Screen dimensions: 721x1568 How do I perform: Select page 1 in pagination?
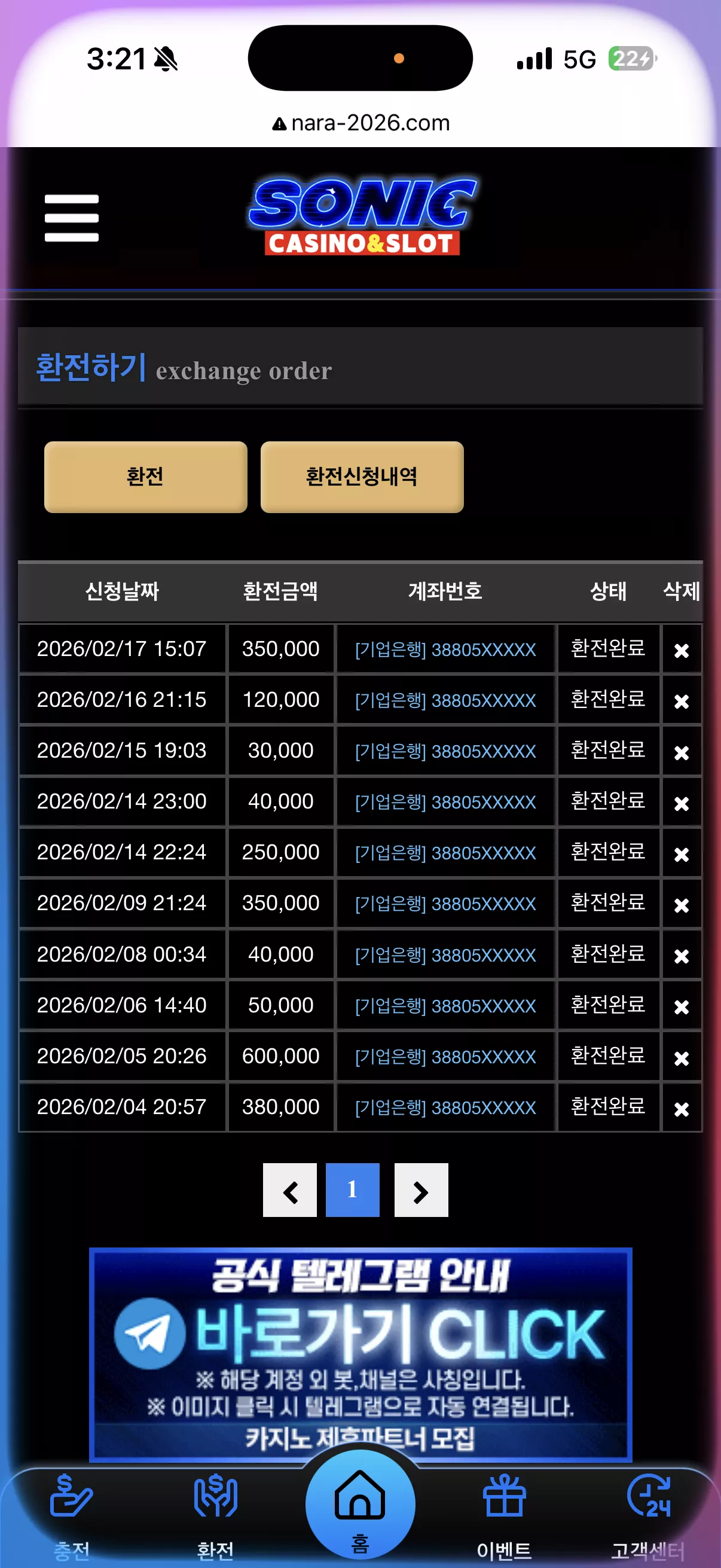coord(353,1190)
